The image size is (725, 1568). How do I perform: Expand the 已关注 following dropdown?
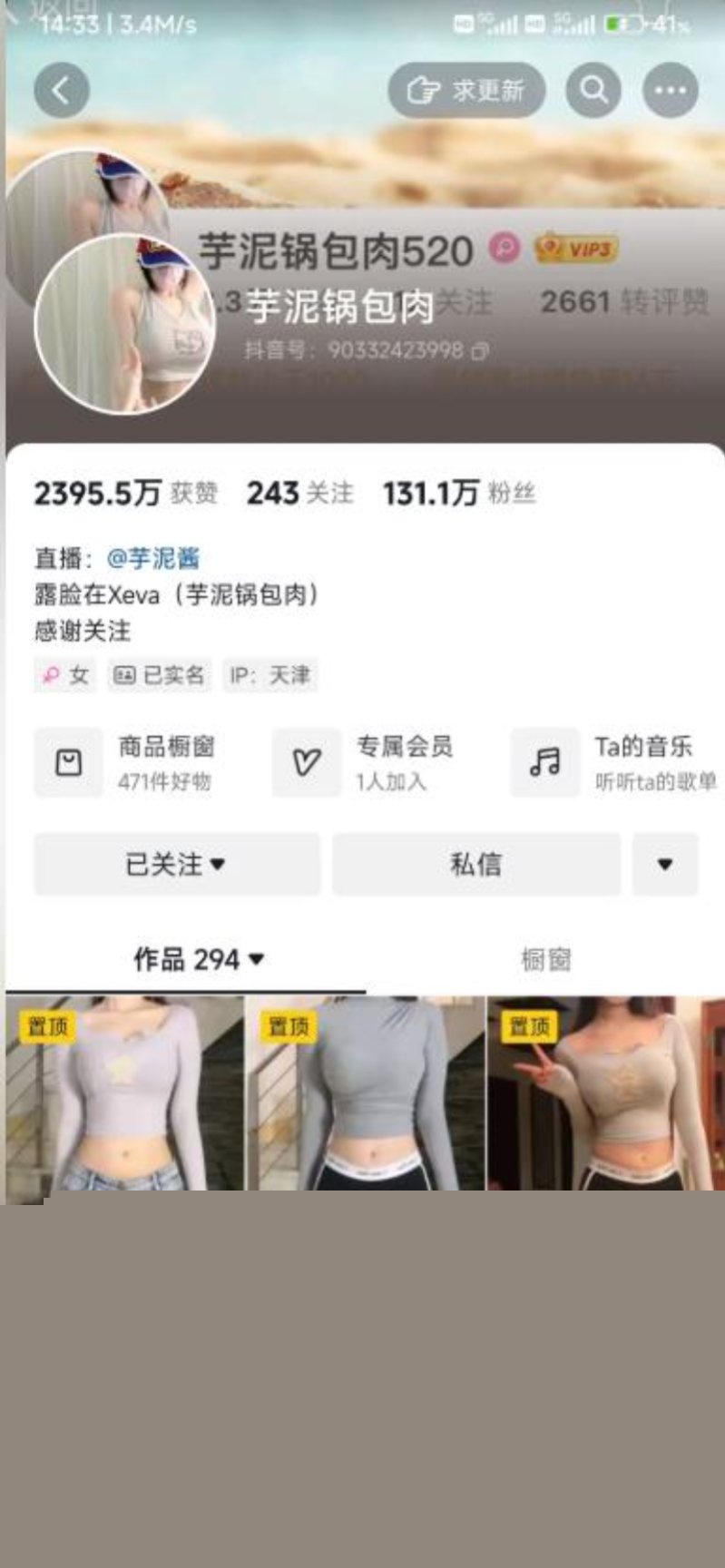click(x=176, y=864)
